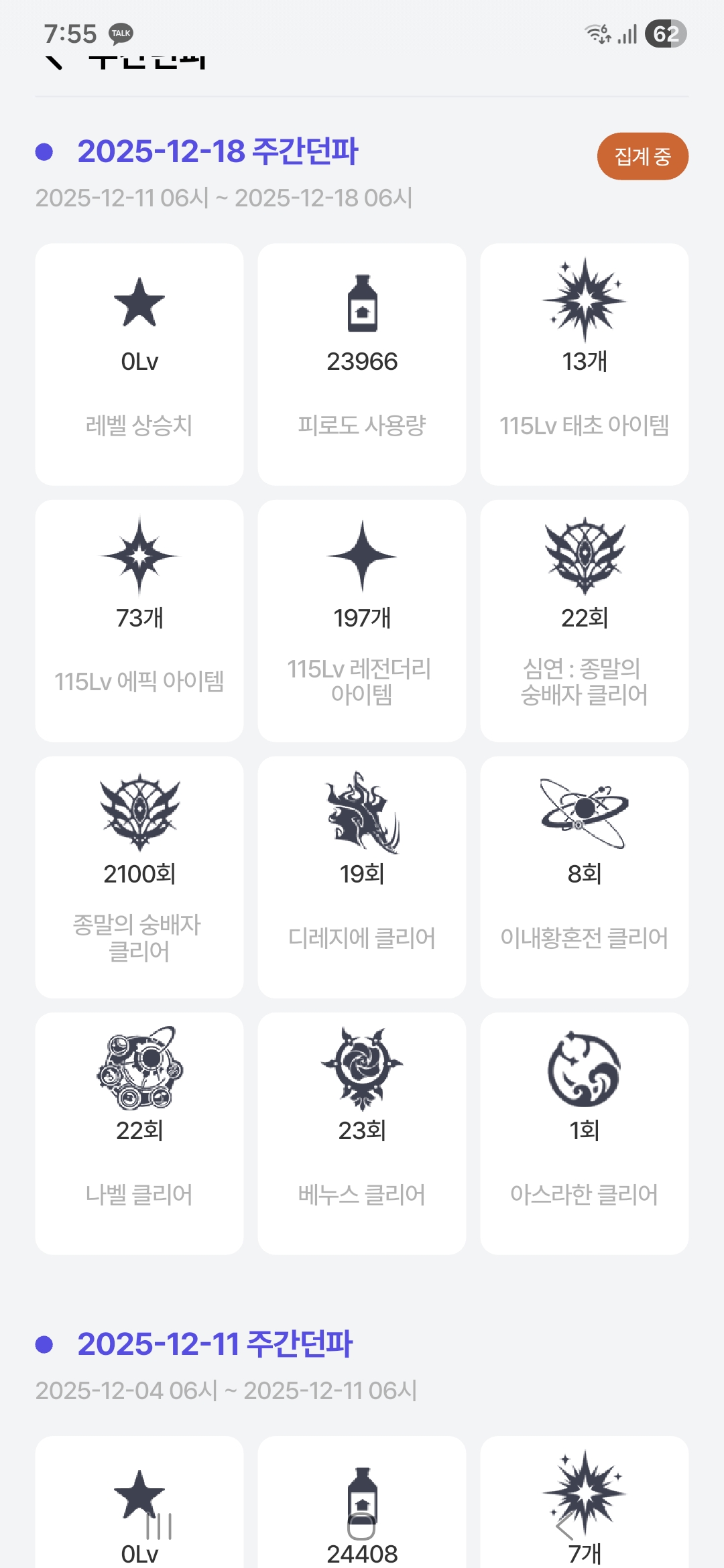
Task: Go to the system home screen
Action: click(x=361, y=1526)
